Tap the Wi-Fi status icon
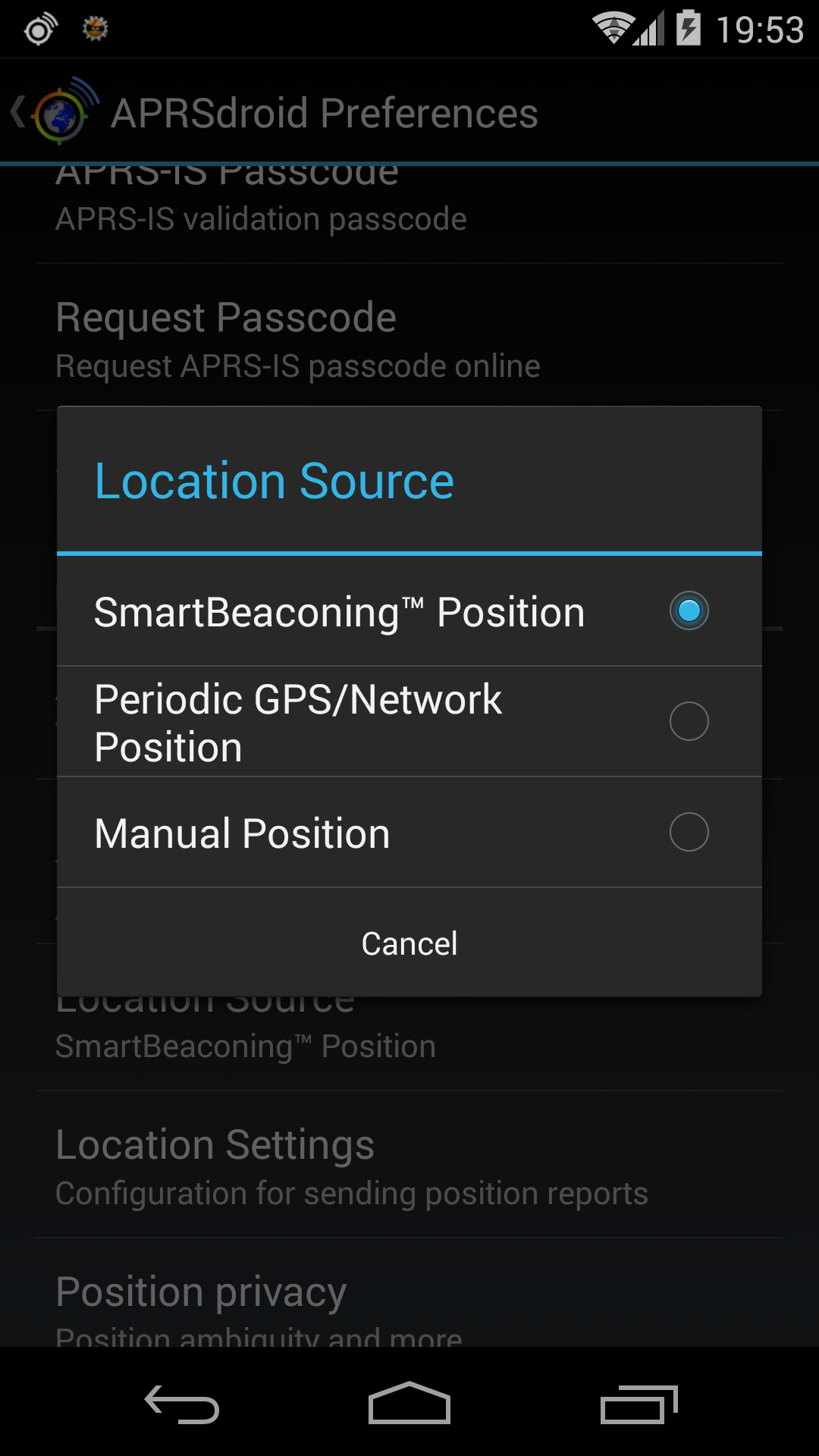The height and width of the screenshot is (1456, 819). [x=611, y=27]
